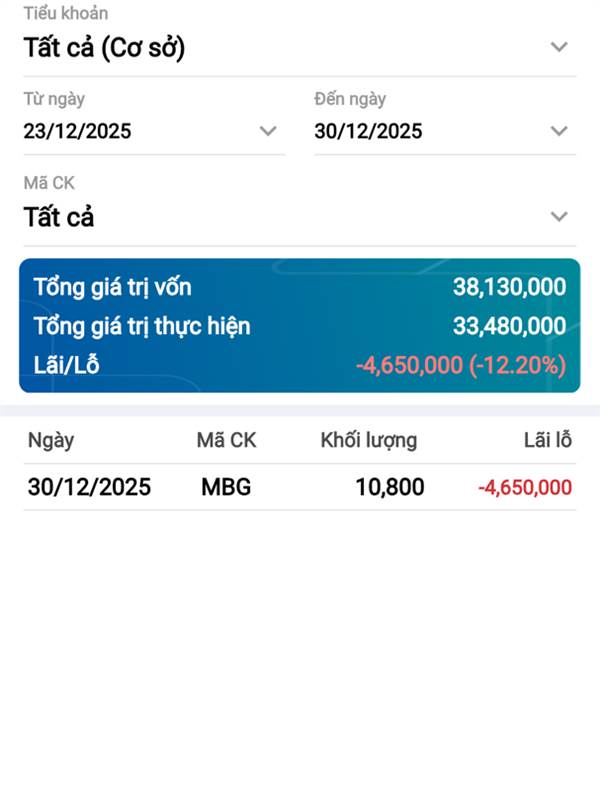The height and width of the screenshot is (800, 600).
Task: Open the MBG transaction row
Action: tap(300, 487)
